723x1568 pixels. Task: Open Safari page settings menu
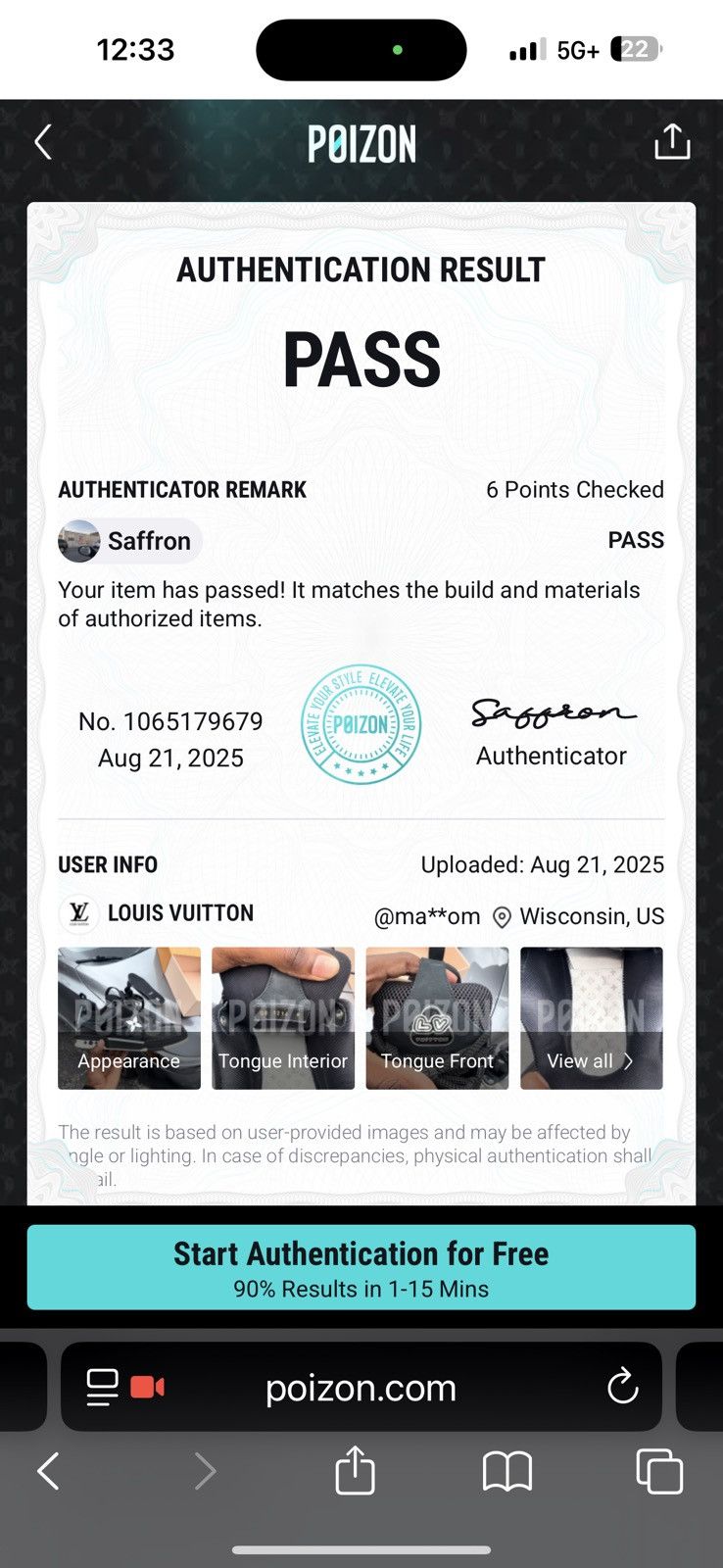tap(102, 1387)
